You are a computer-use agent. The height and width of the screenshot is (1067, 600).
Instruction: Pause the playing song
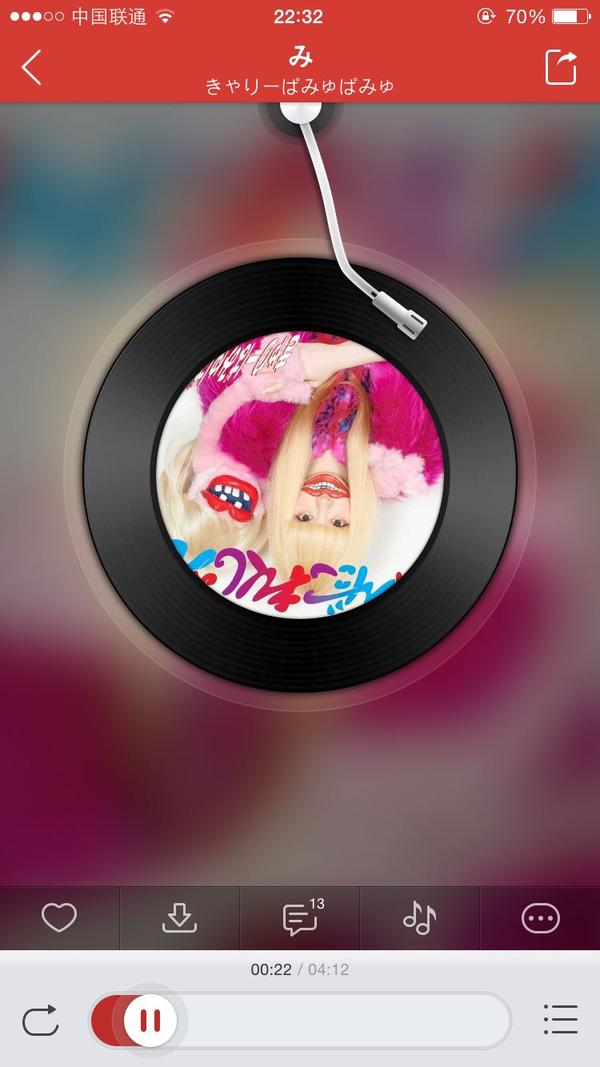[150, 1020]
